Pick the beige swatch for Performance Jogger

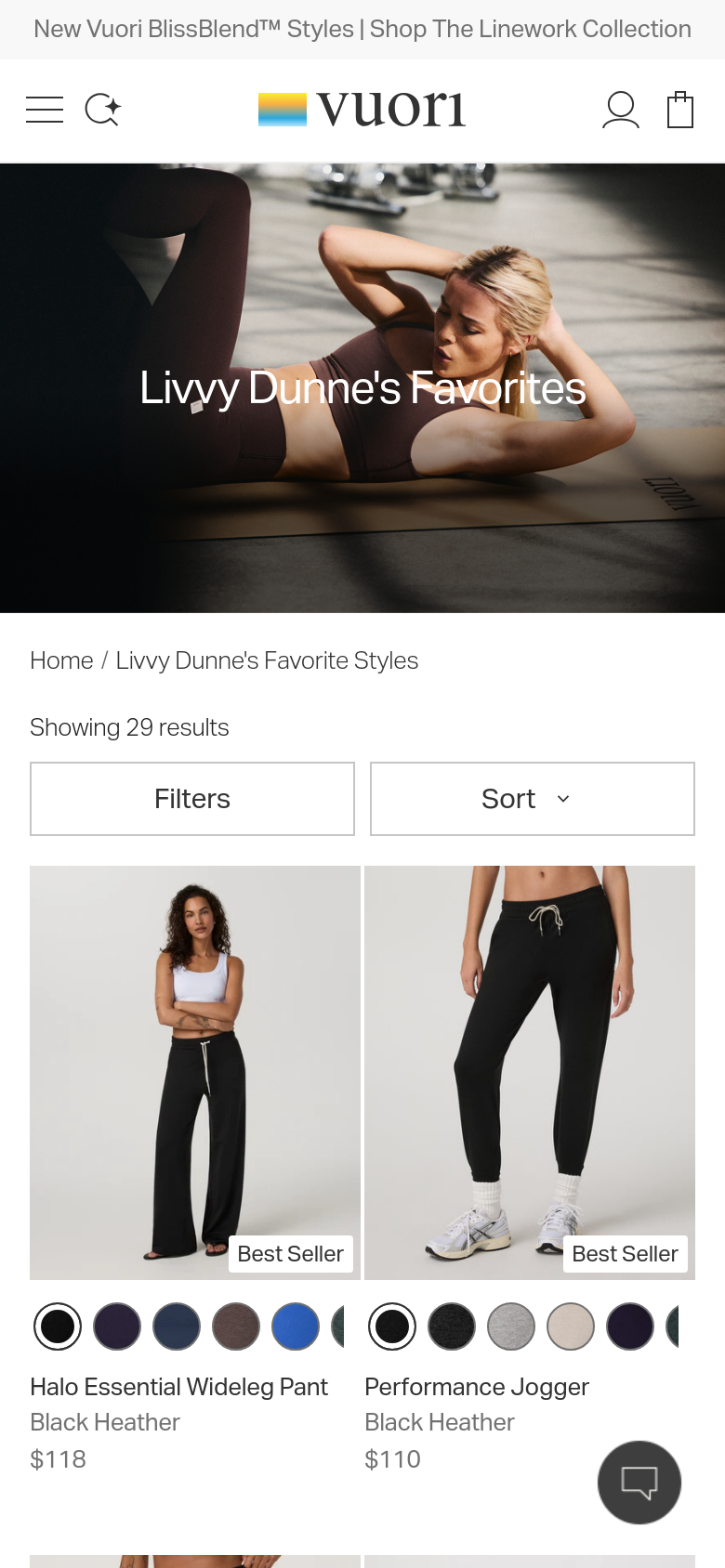pyautogui.click(x=571, y=1326)
